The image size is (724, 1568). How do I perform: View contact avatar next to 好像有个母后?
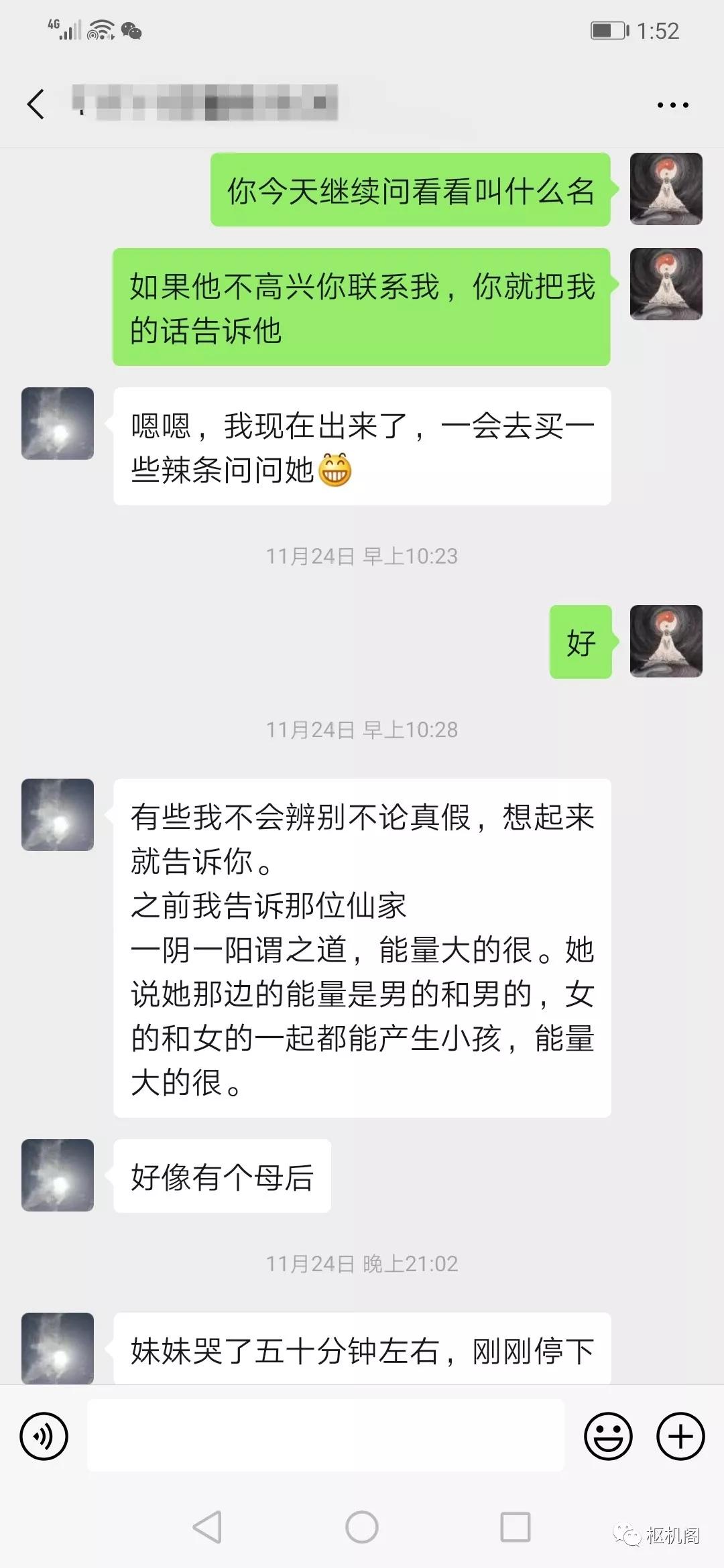coord(58,1175)
